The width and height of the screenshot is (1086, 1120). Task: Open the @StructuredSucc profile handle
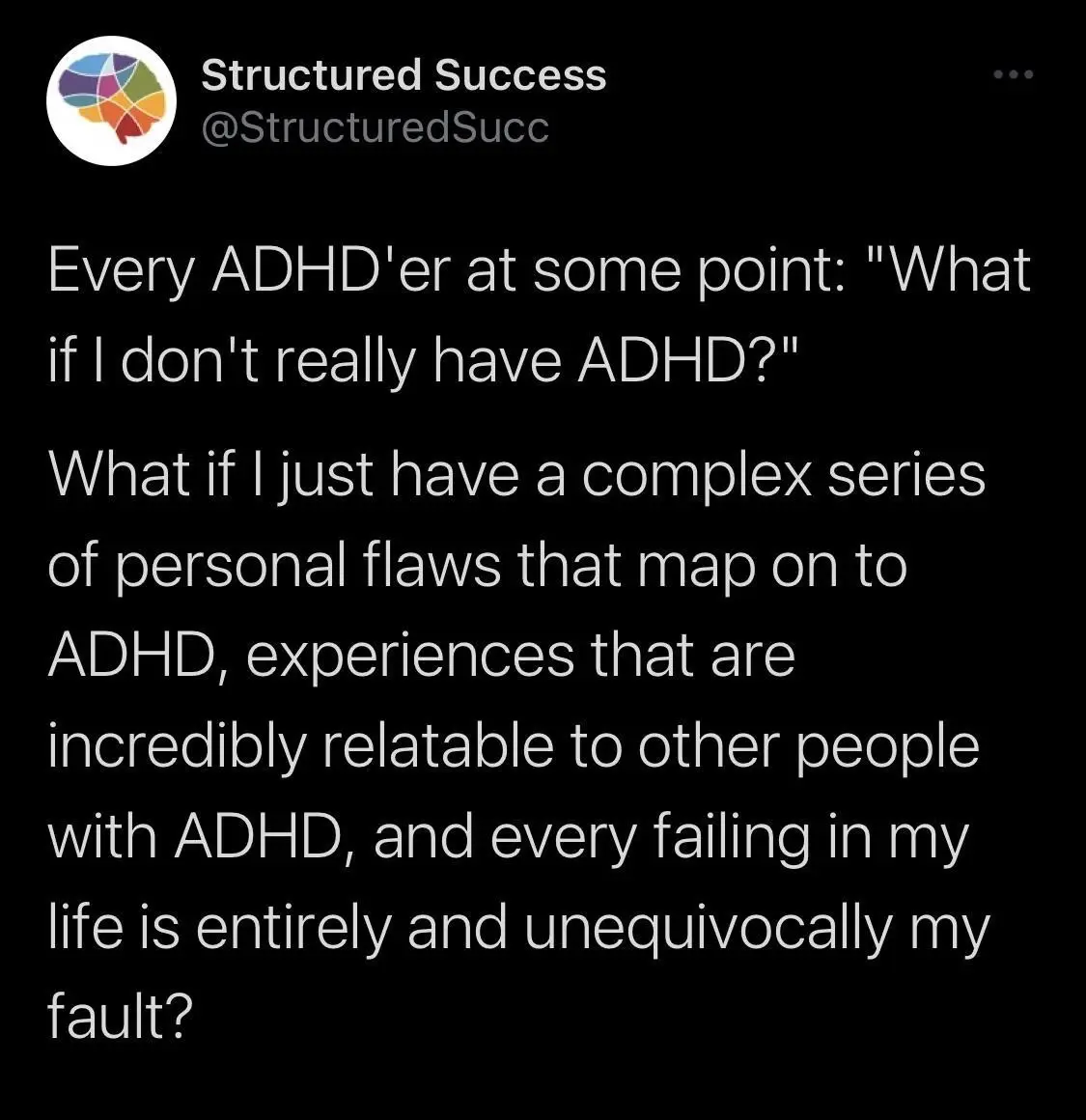tap(375, 126)
